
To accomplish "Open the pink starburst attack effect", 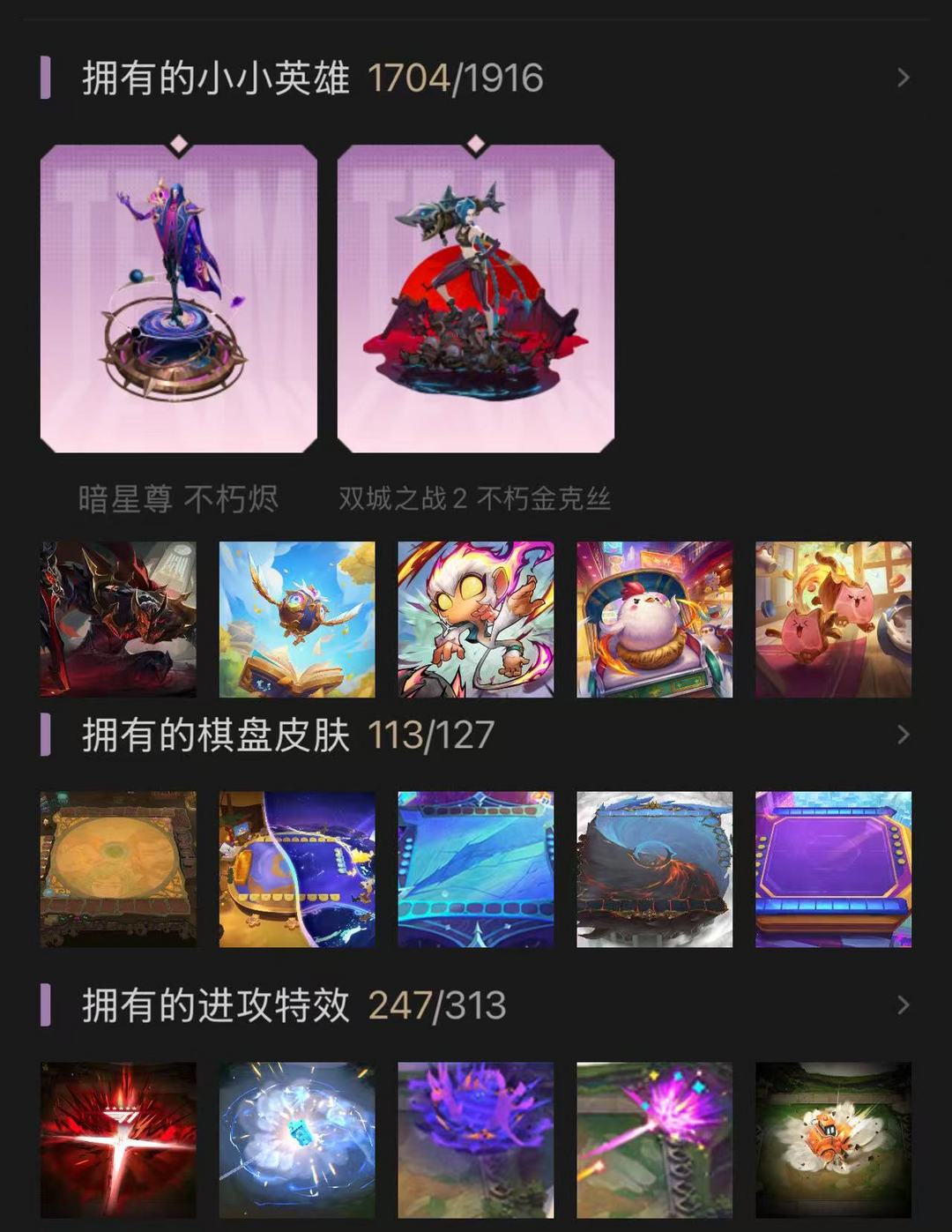I will [x=654, y=1139].
